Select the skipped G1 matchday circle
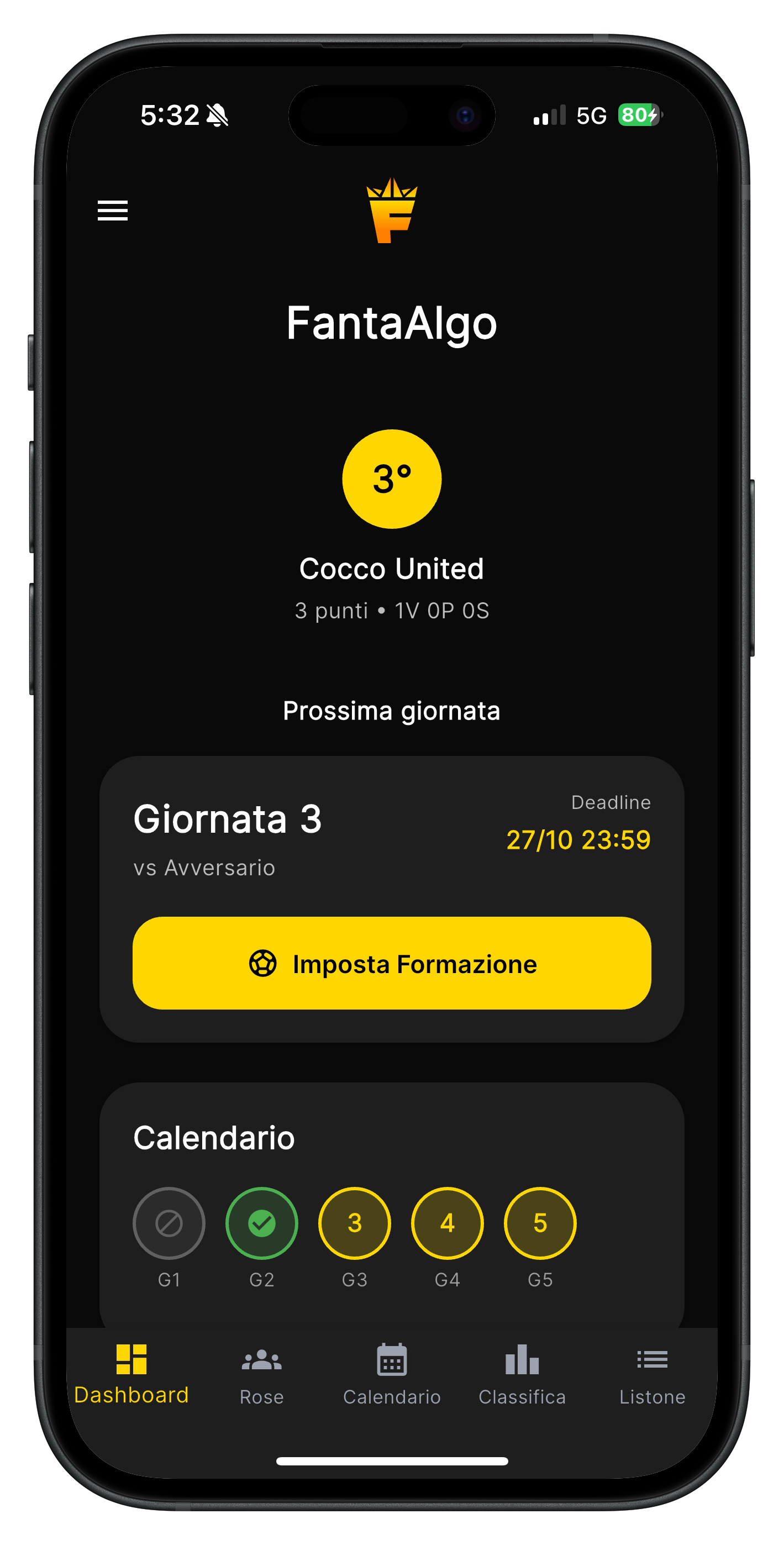 169,1223
